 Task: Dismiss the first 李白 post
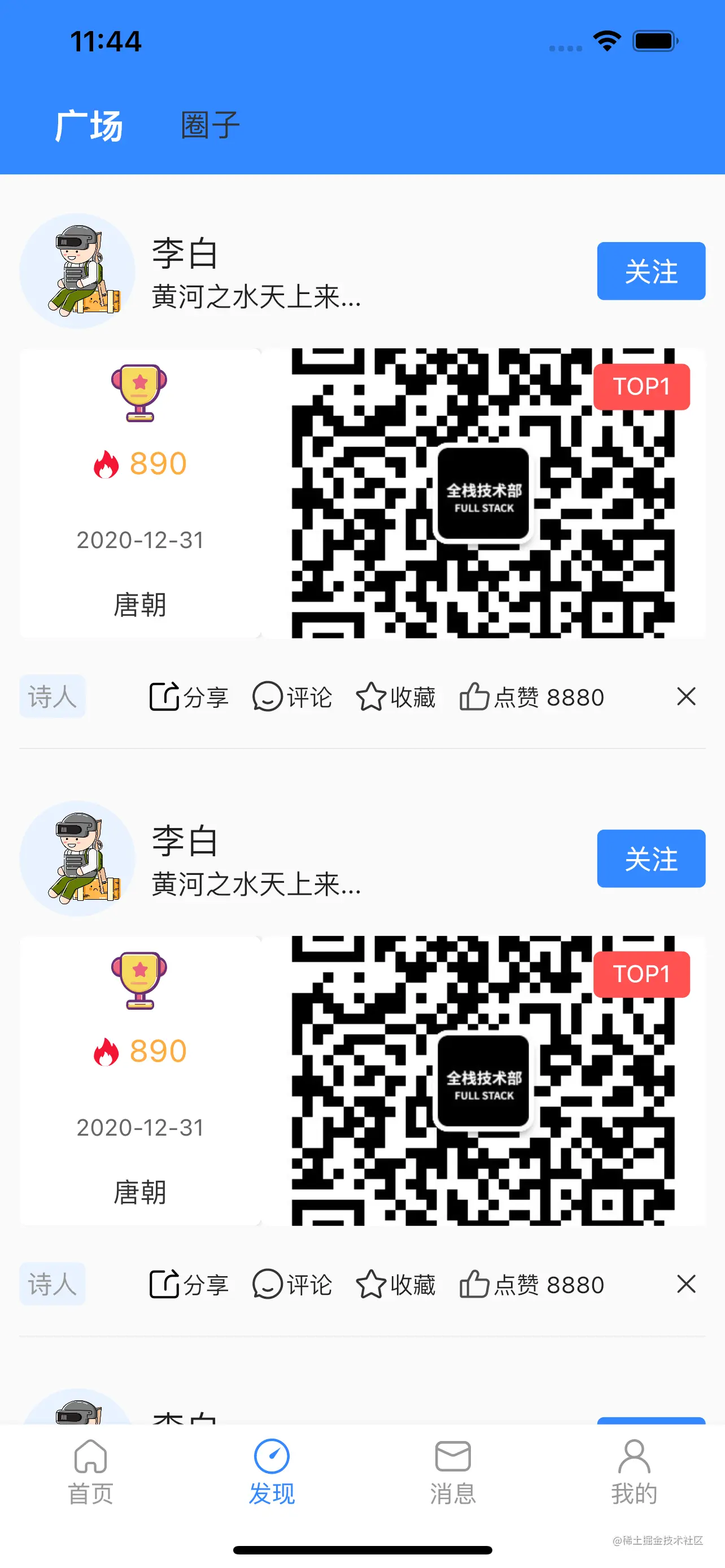pos(685,697)
